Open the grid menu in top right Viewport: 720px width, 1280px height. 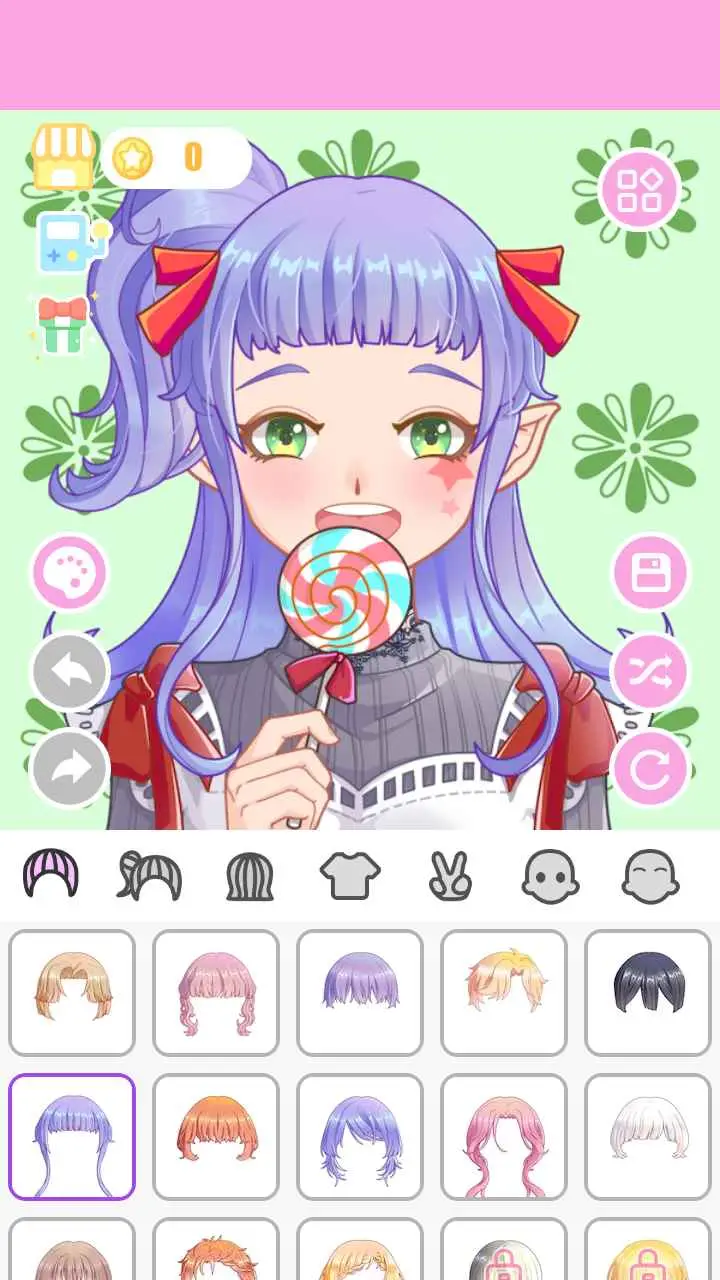point(640,190)
